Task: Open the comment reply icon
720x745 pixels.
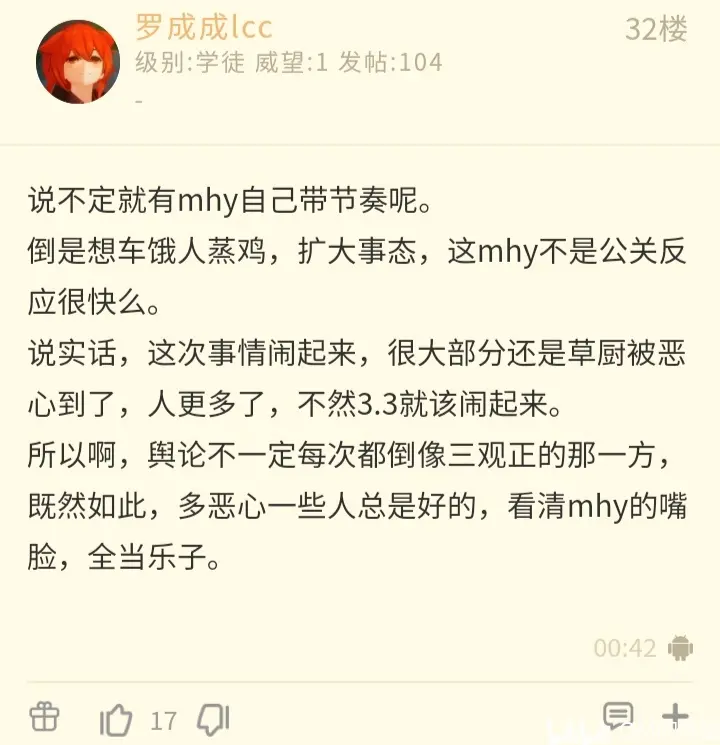Action: coord(618,716)
